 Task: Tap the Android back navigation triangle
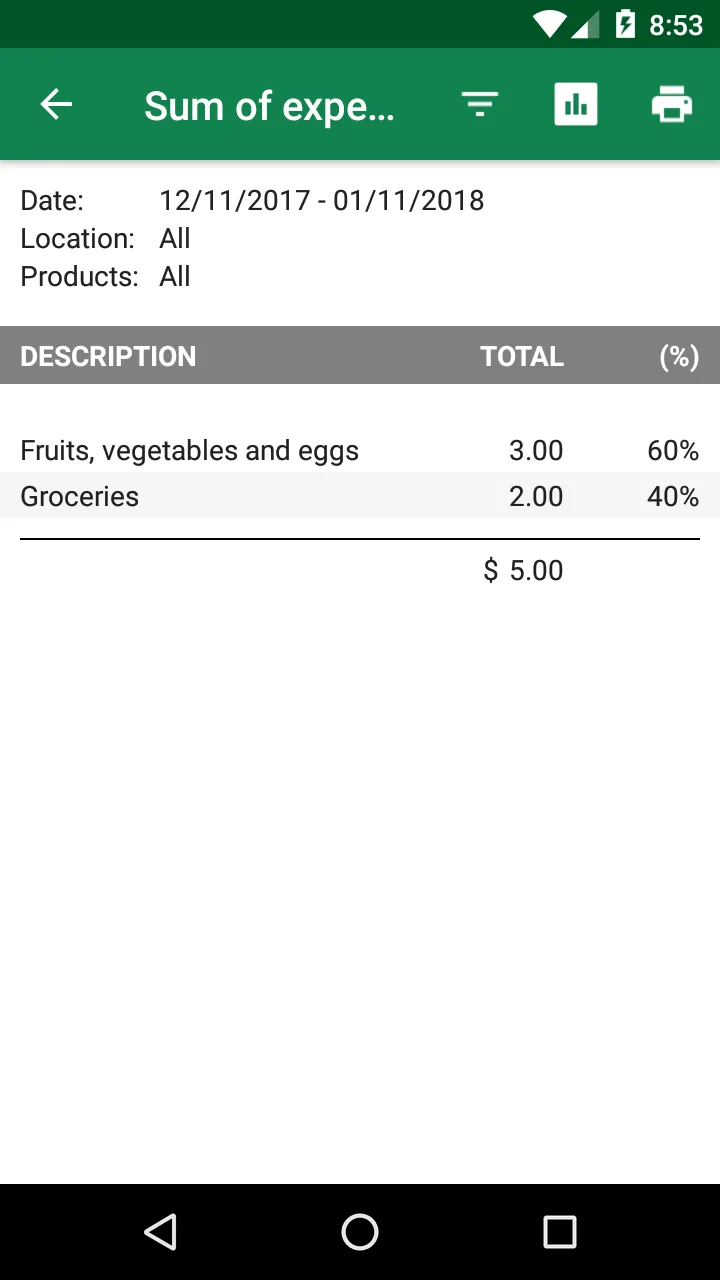click(x=162, y=1232)
